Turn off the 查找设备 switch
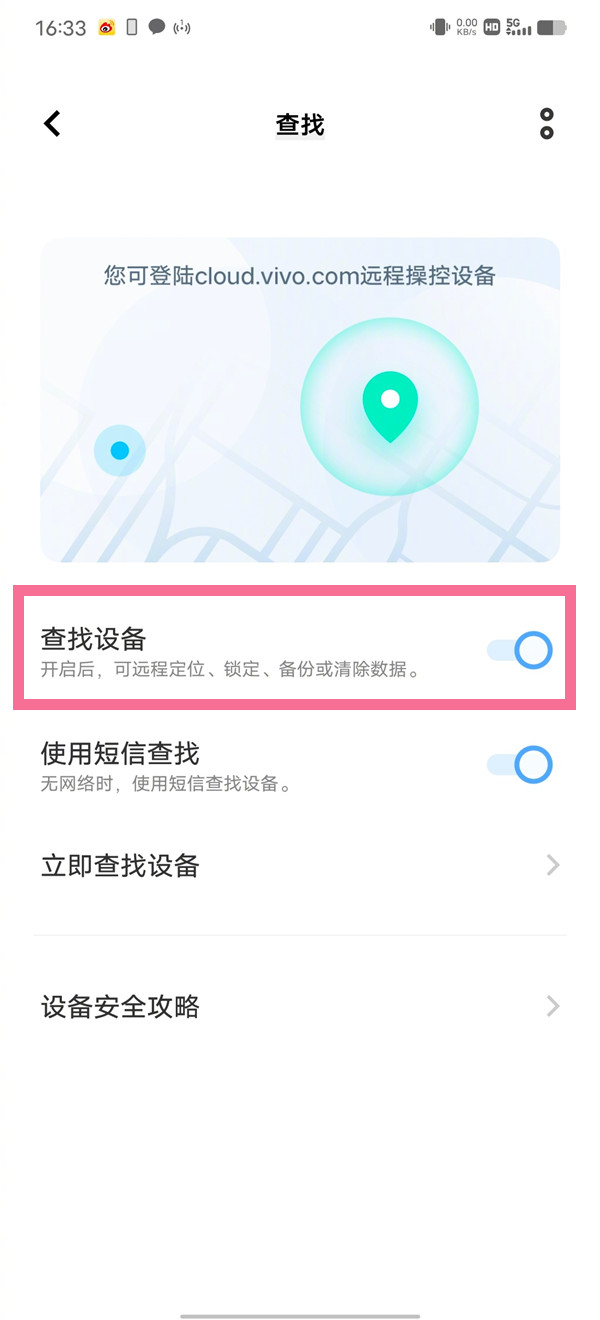Image resolution: width=600 pixels, height=1320 pixels. pos(520,650)
